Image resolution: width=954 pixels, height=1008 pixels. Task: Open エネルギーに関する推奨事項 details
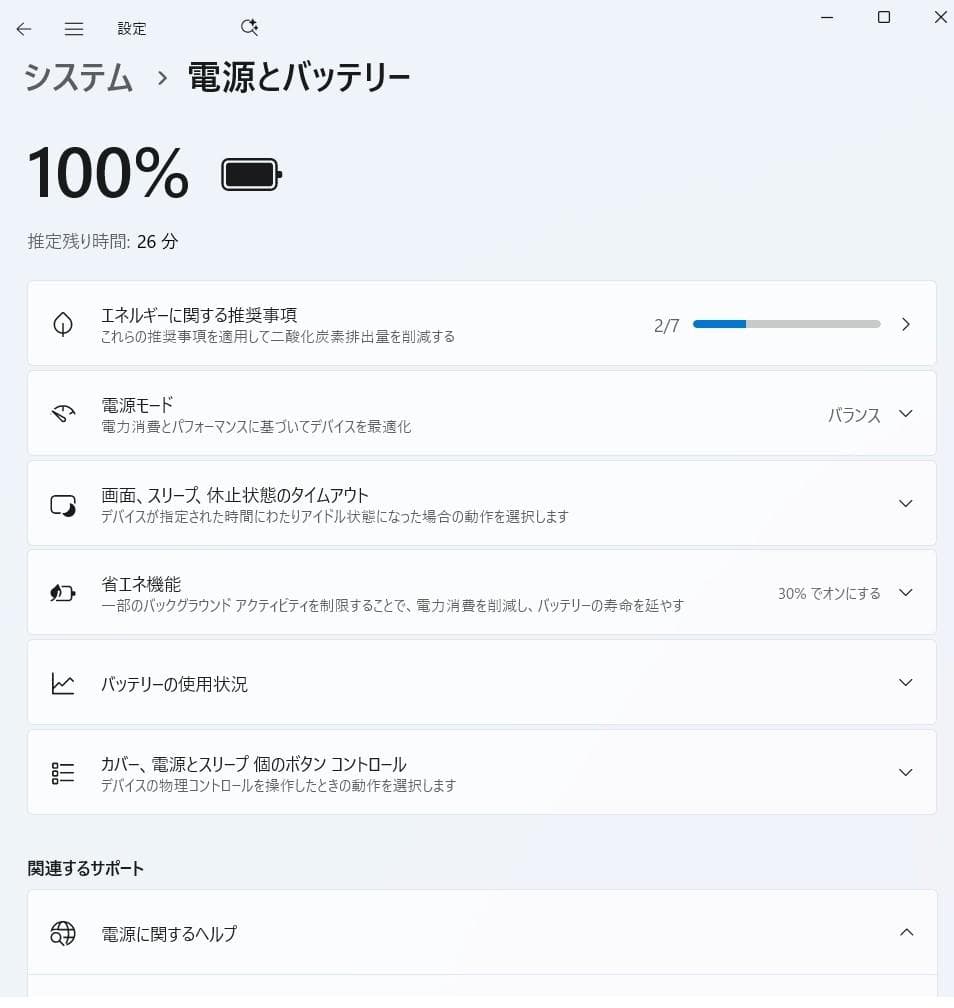905,323
